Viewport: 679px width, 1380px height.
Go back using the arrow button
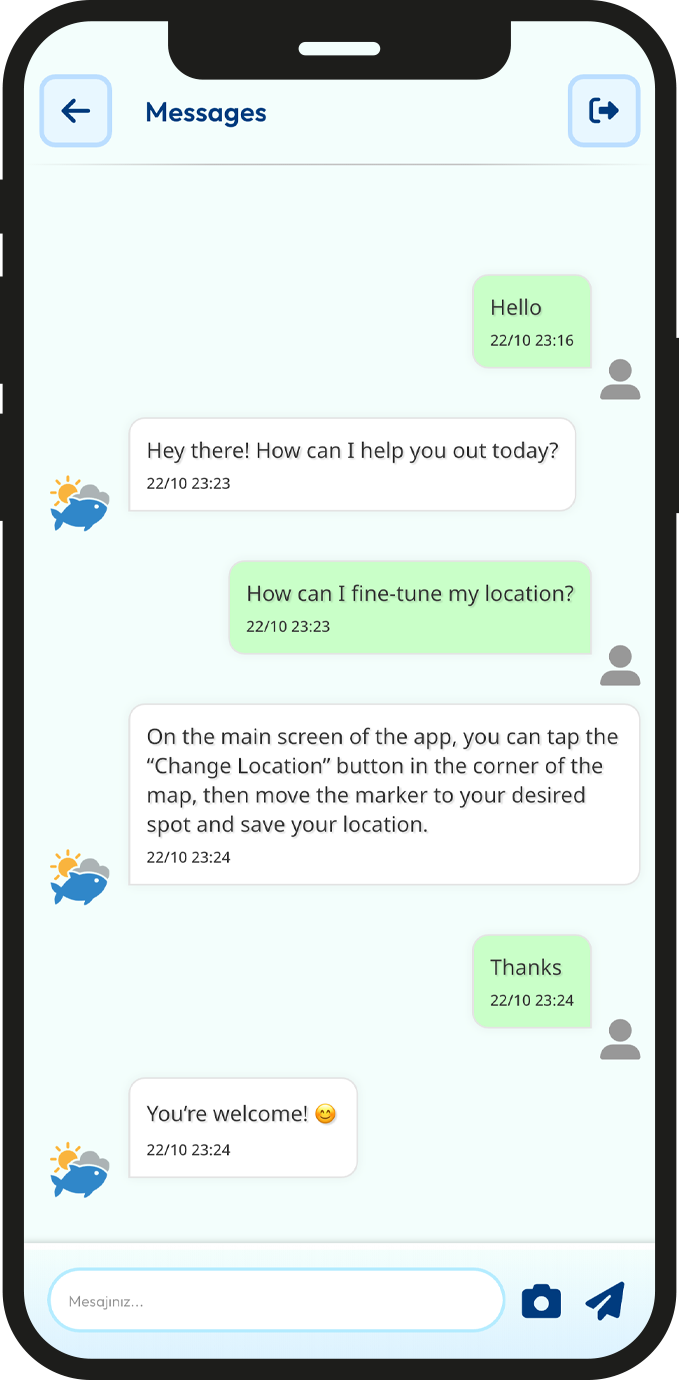pos(75,111)
